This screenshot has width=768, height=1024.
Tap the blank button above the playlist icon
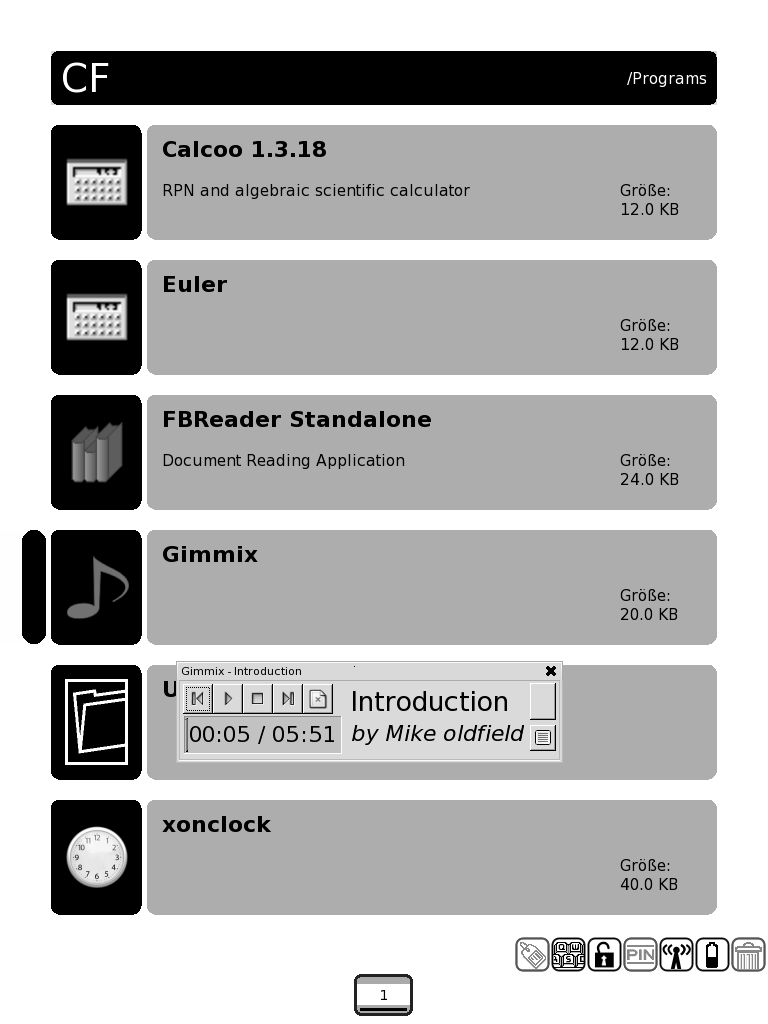542,700
